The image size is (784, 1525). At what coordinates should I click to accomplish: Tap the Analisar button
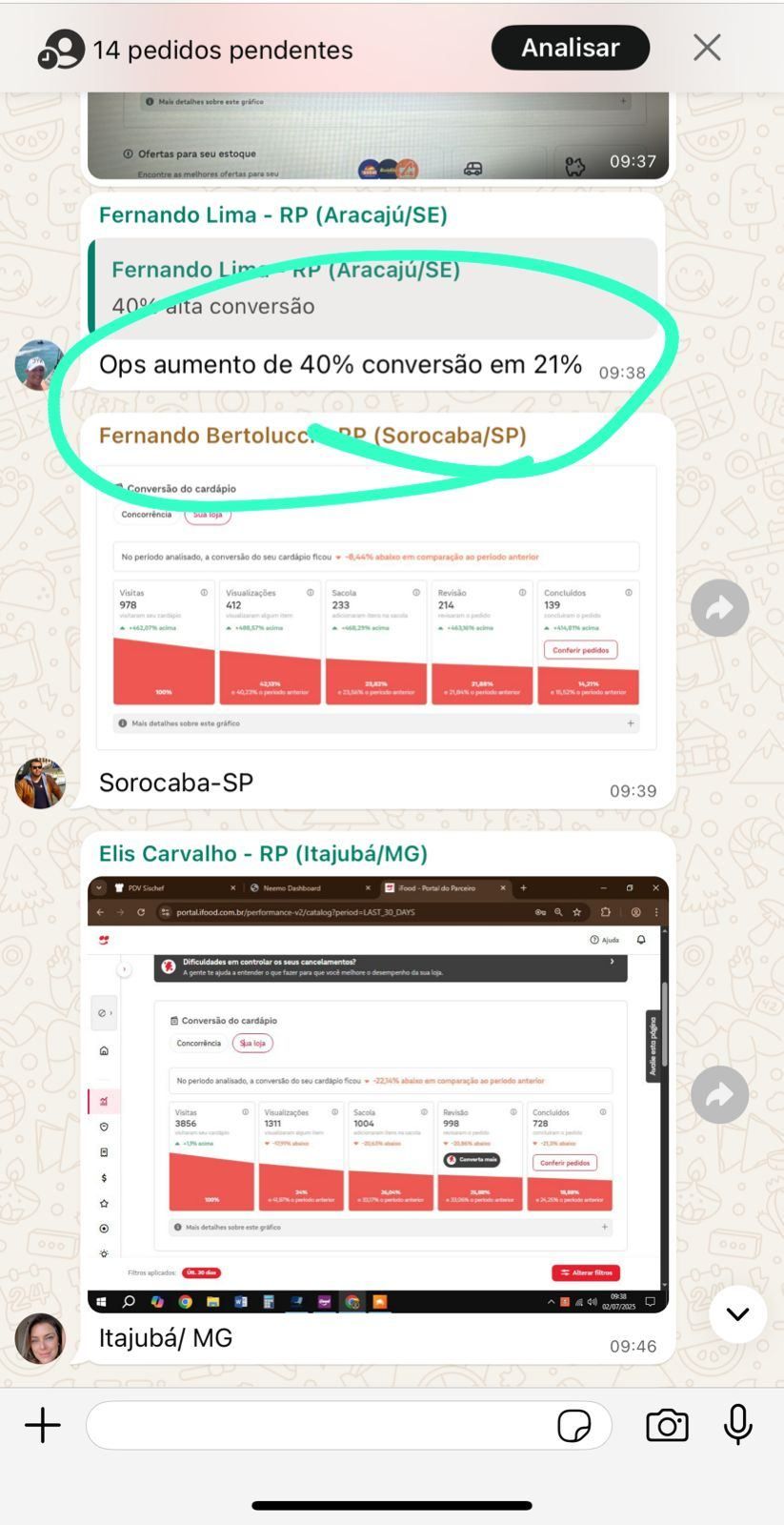point(570,48)
